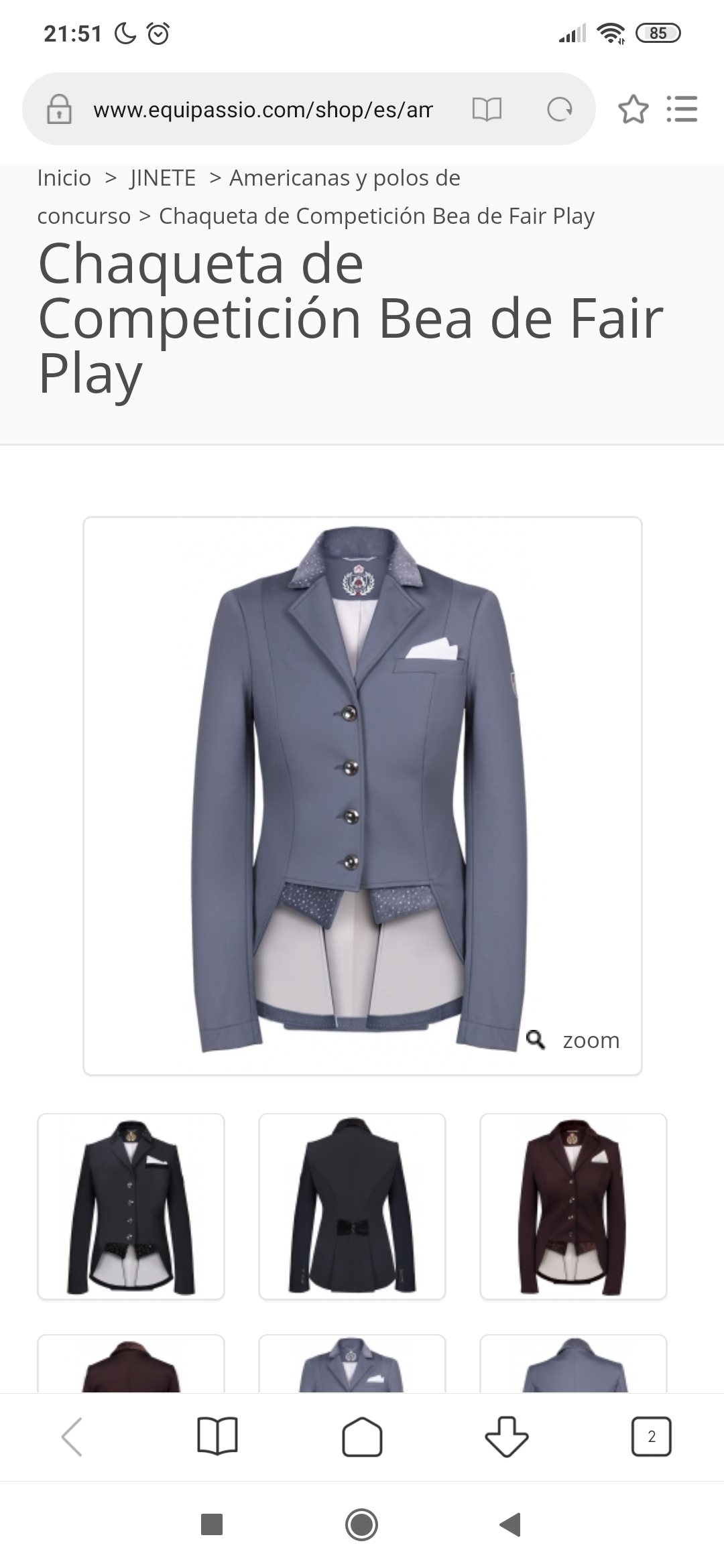Reload the current page
This screenshot has height=1568, width=724.
[x=559, y=109]
